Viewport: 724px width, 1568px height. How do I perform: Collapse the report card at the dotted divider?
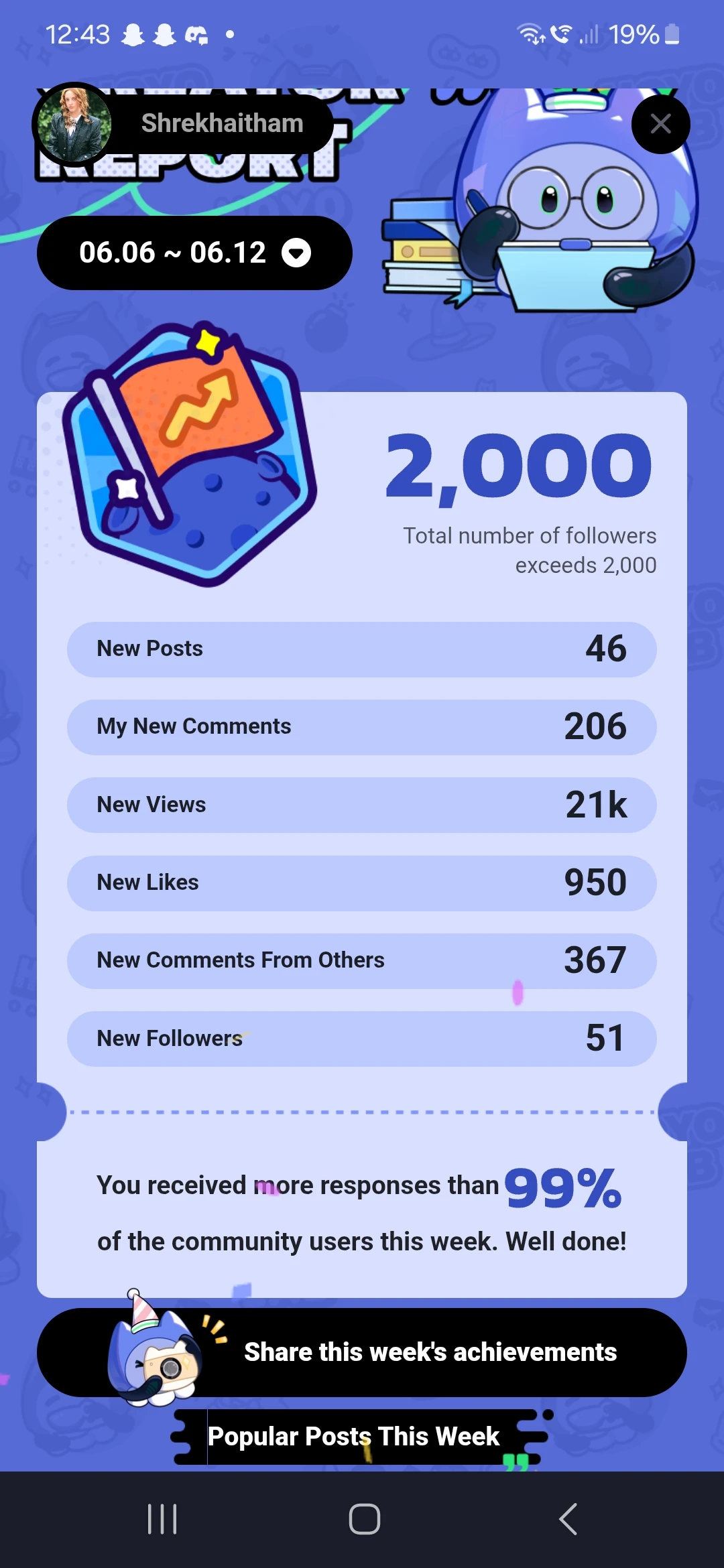[362, 1112]
